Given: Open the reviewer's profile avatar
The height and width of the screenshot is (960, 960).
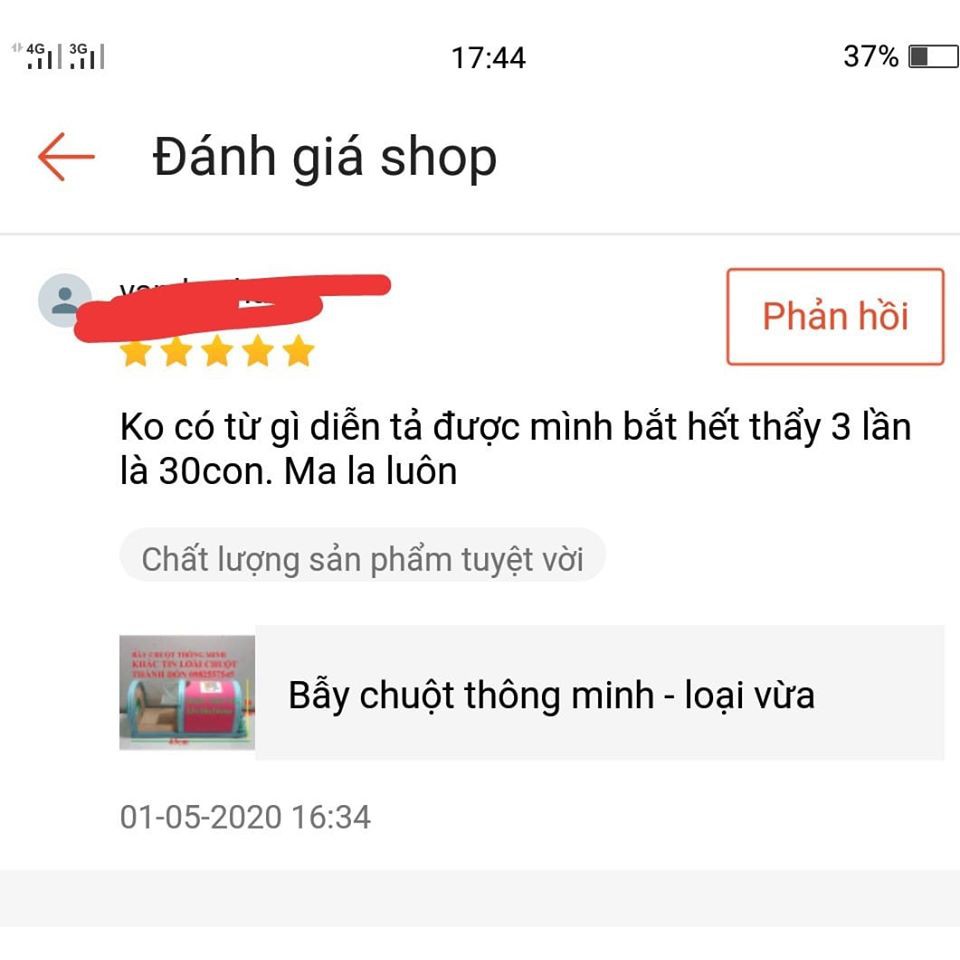Looking at the screenshot, I should tap(64, 300).
